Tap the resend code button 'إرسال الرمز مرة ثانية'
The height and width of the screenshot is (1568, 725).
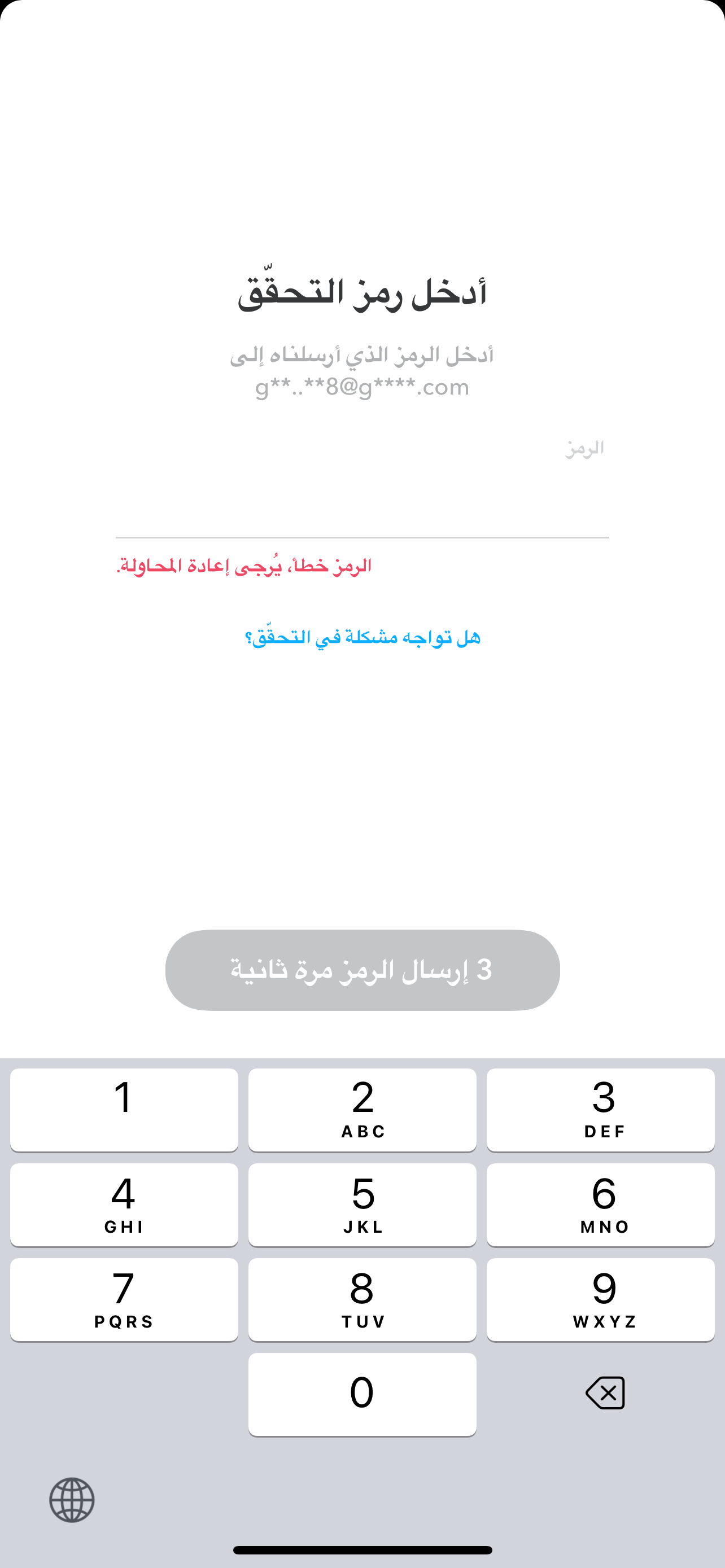point(362,970)
